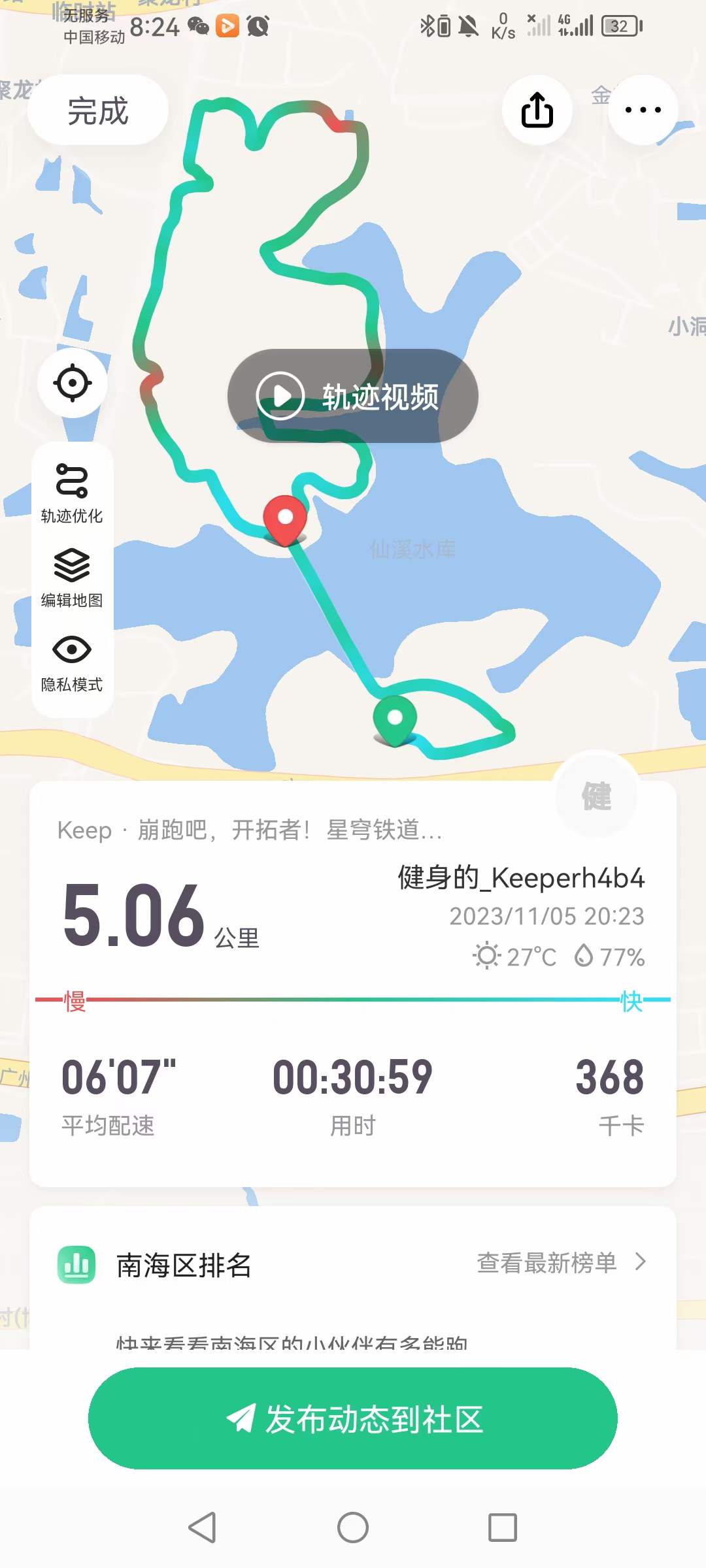Screen dimensions: 706x1568
Task: View latest leaderboard via 查看最新榜单
Action: pyautogui.click(x=561, y=1262)
